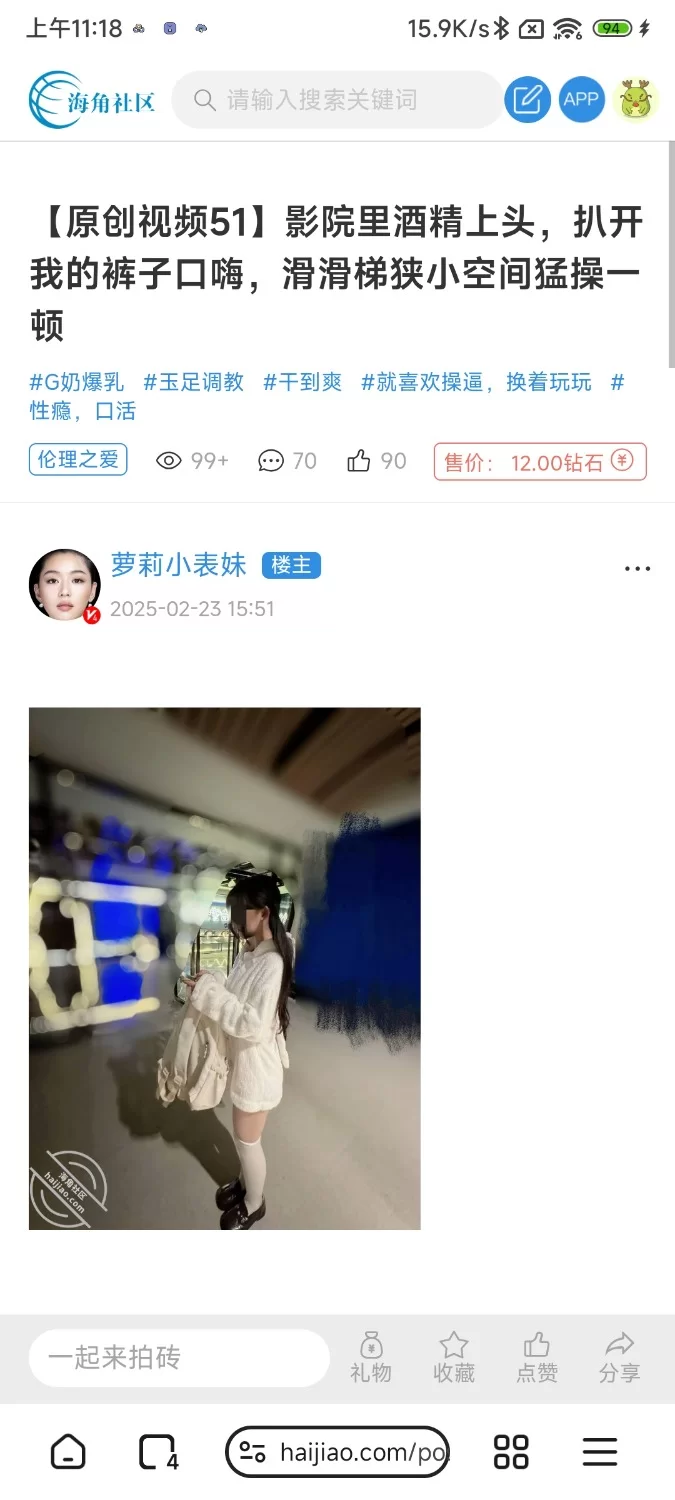
Task: Go to the browser home page
Action: tap(69, 1452)
